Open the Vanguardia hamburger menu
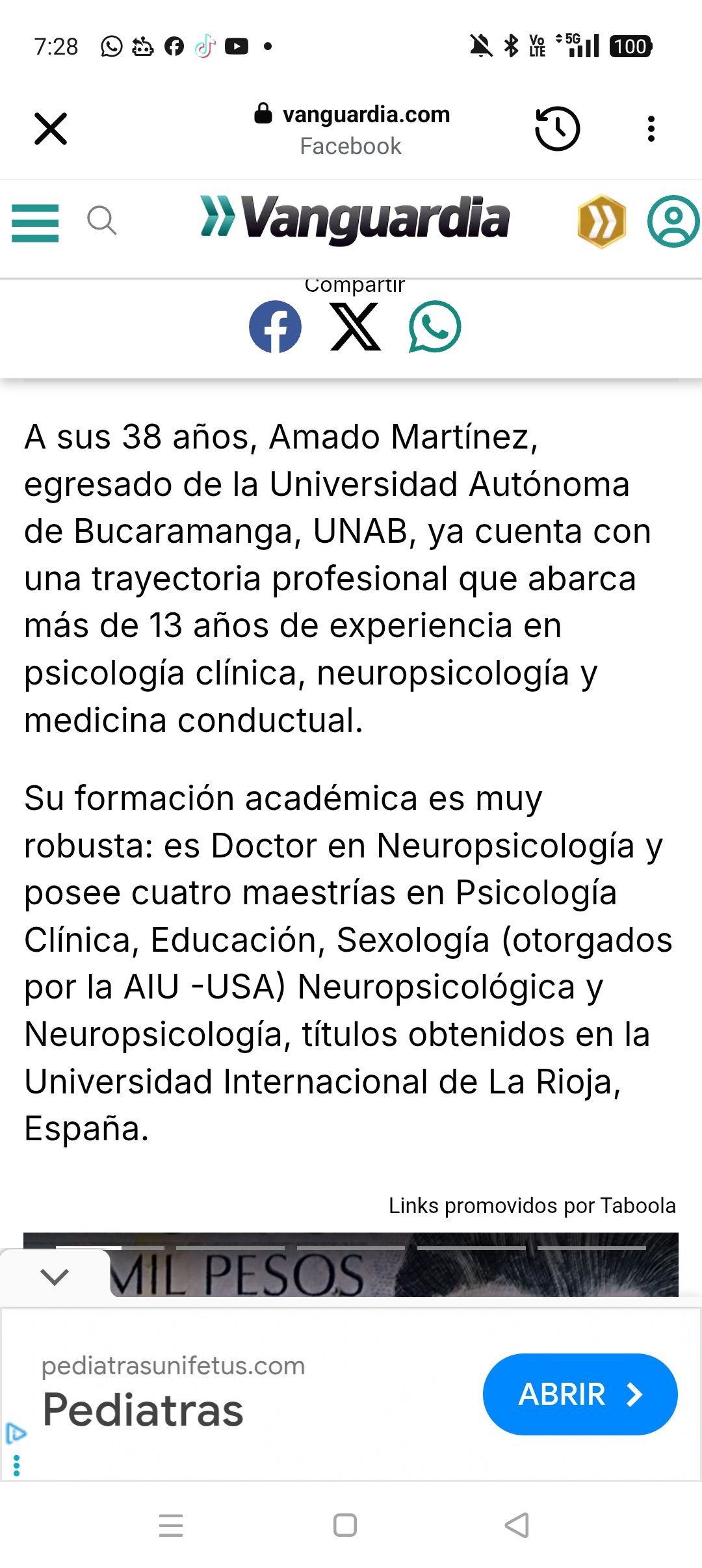The height and width of the screenshot is (1568, 702). pyautogui.click(x=35, y=223)
